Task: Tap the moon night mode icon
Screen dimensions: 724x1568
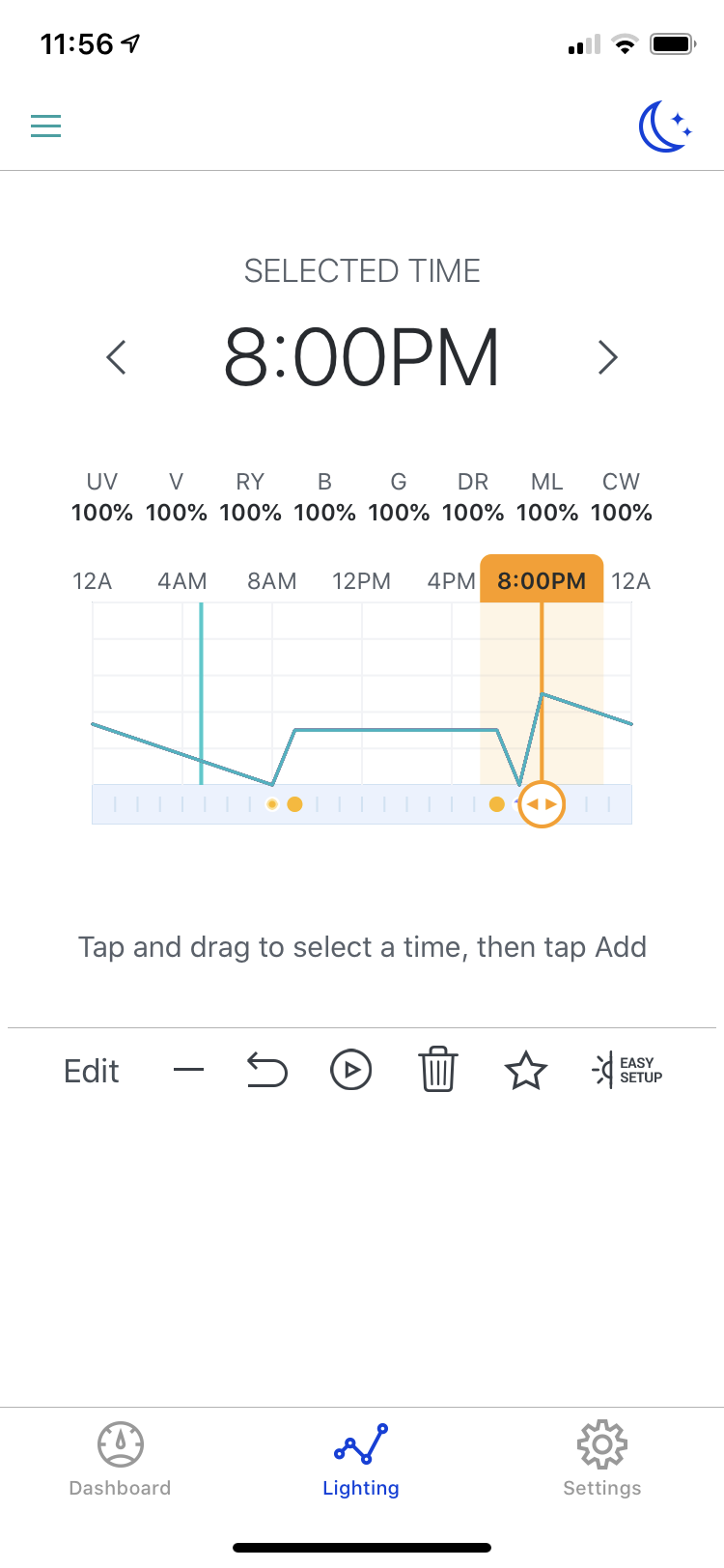Action: [x=665, y=126]
